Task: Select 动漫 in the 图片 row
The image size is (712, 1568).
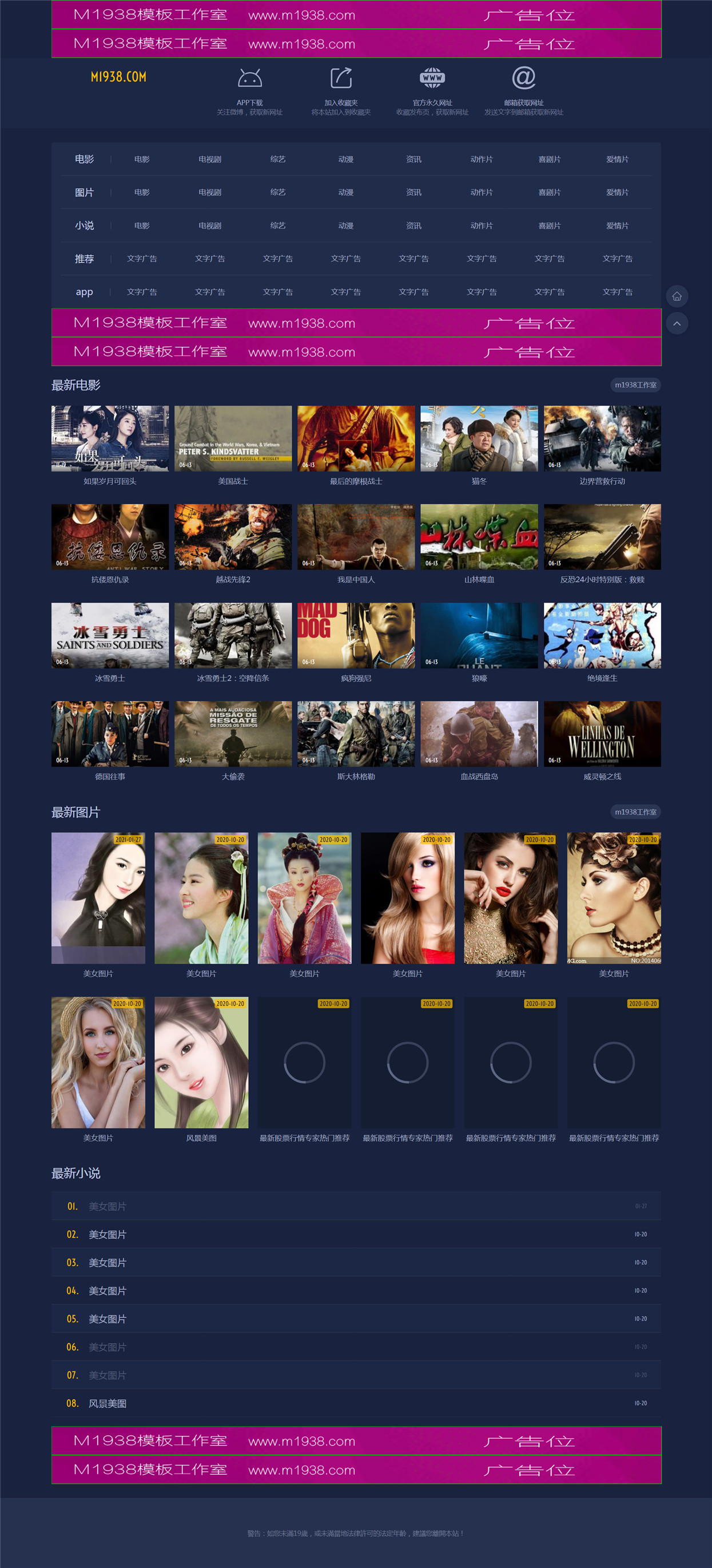Action: pos(345,192)
